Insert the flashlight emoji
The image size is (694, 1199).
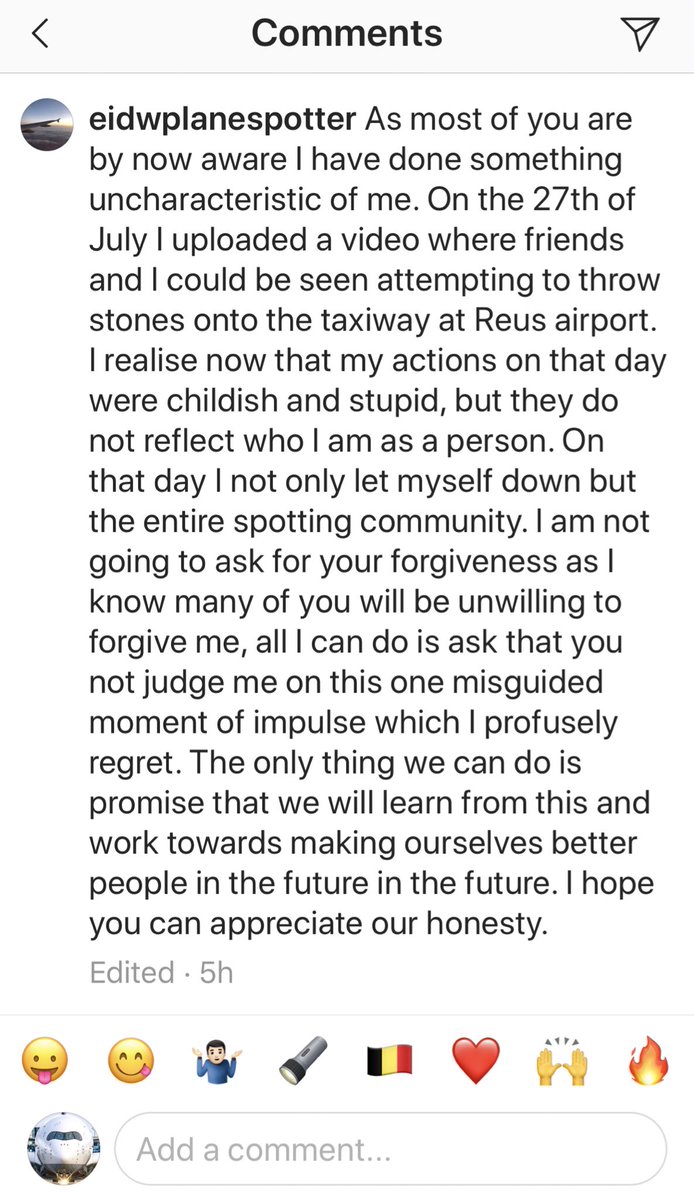tap(302, 1059)
